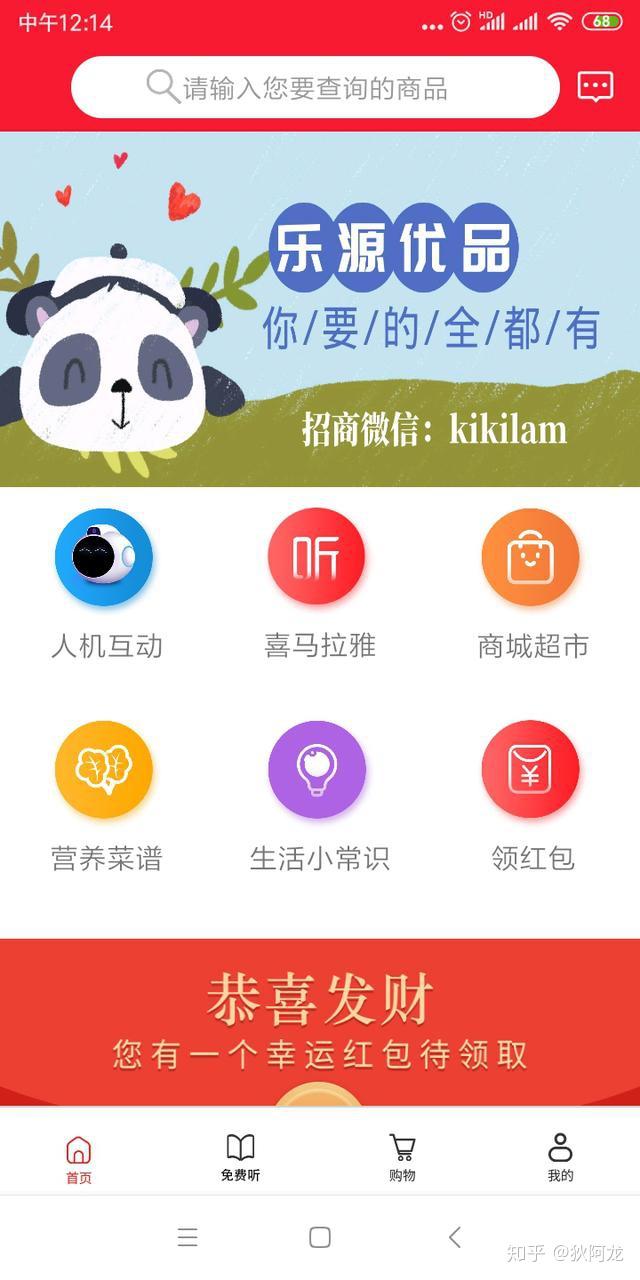Tap the product search box
Image resolution: width=640 pixels, height=1280 pixels.
point(315,88)
